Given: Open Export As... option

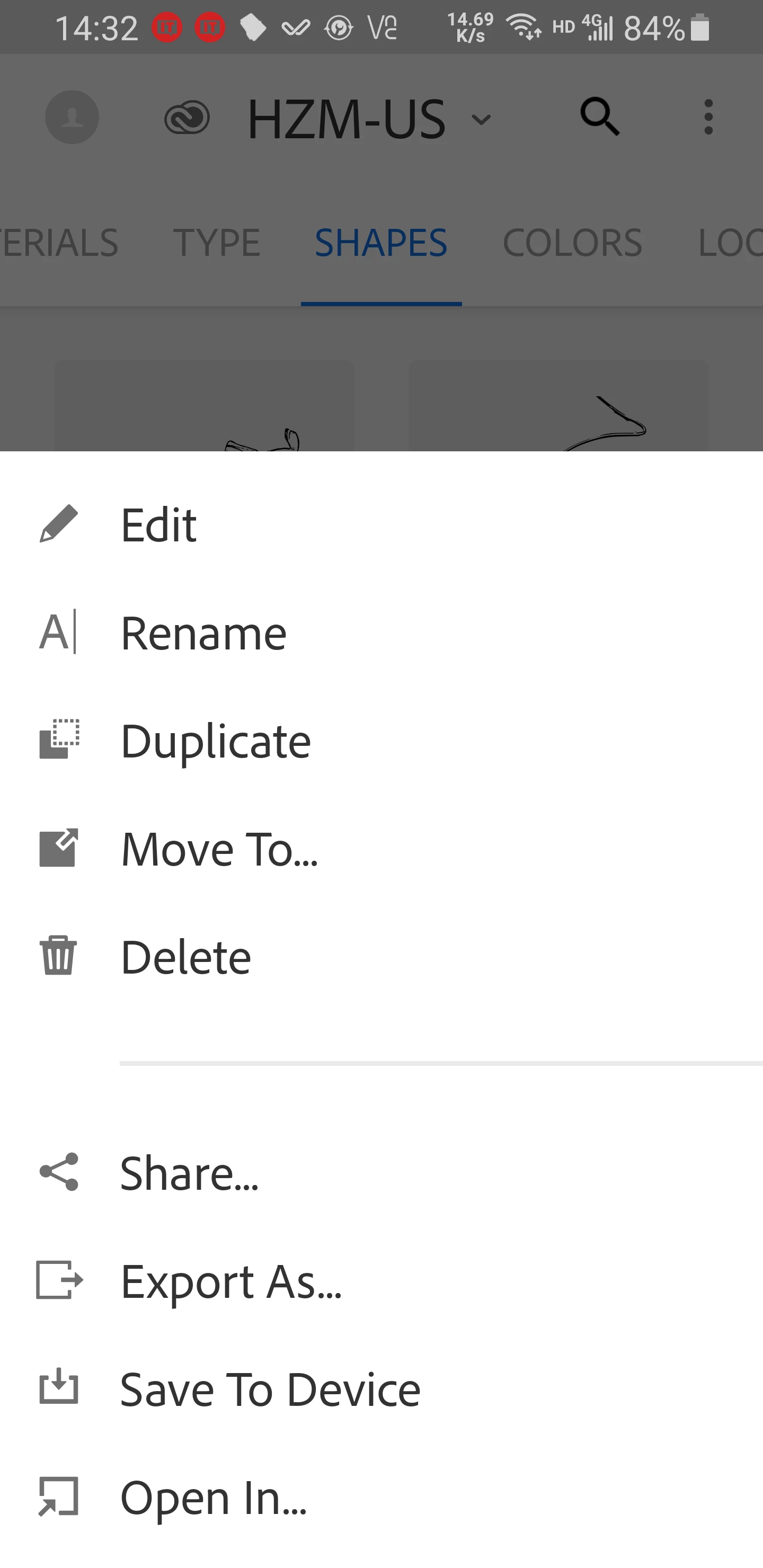Looking at the screenshot, I should pos(230,1281).
